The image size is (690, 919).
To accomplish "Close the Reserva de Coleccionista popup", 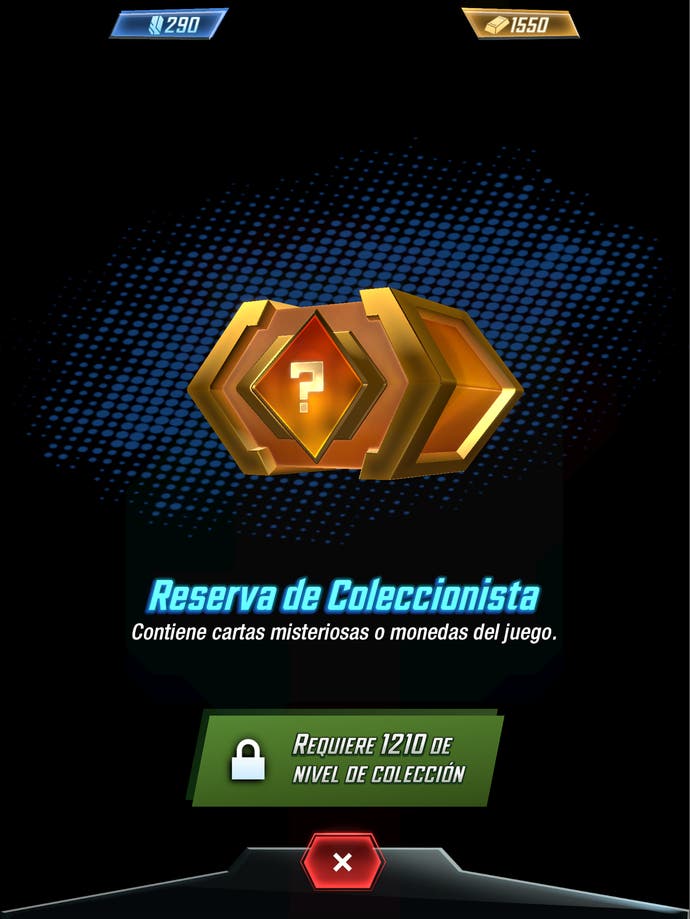I will [x=342, y=861].
